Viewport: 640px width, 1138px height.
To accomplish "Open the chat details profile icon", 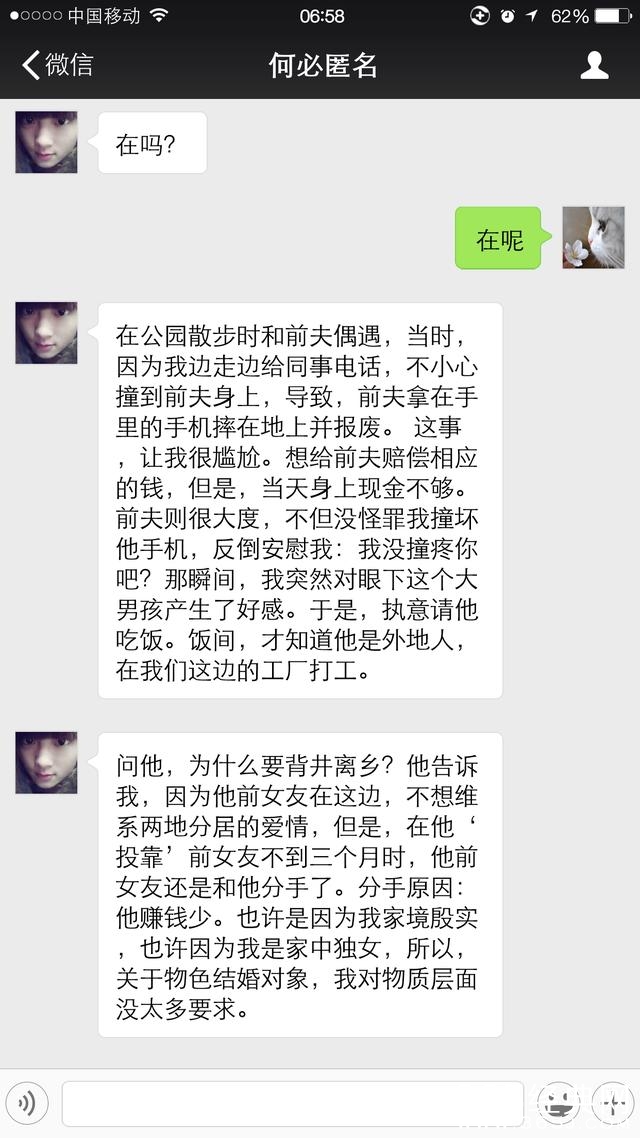I will [x=594, y=65].
